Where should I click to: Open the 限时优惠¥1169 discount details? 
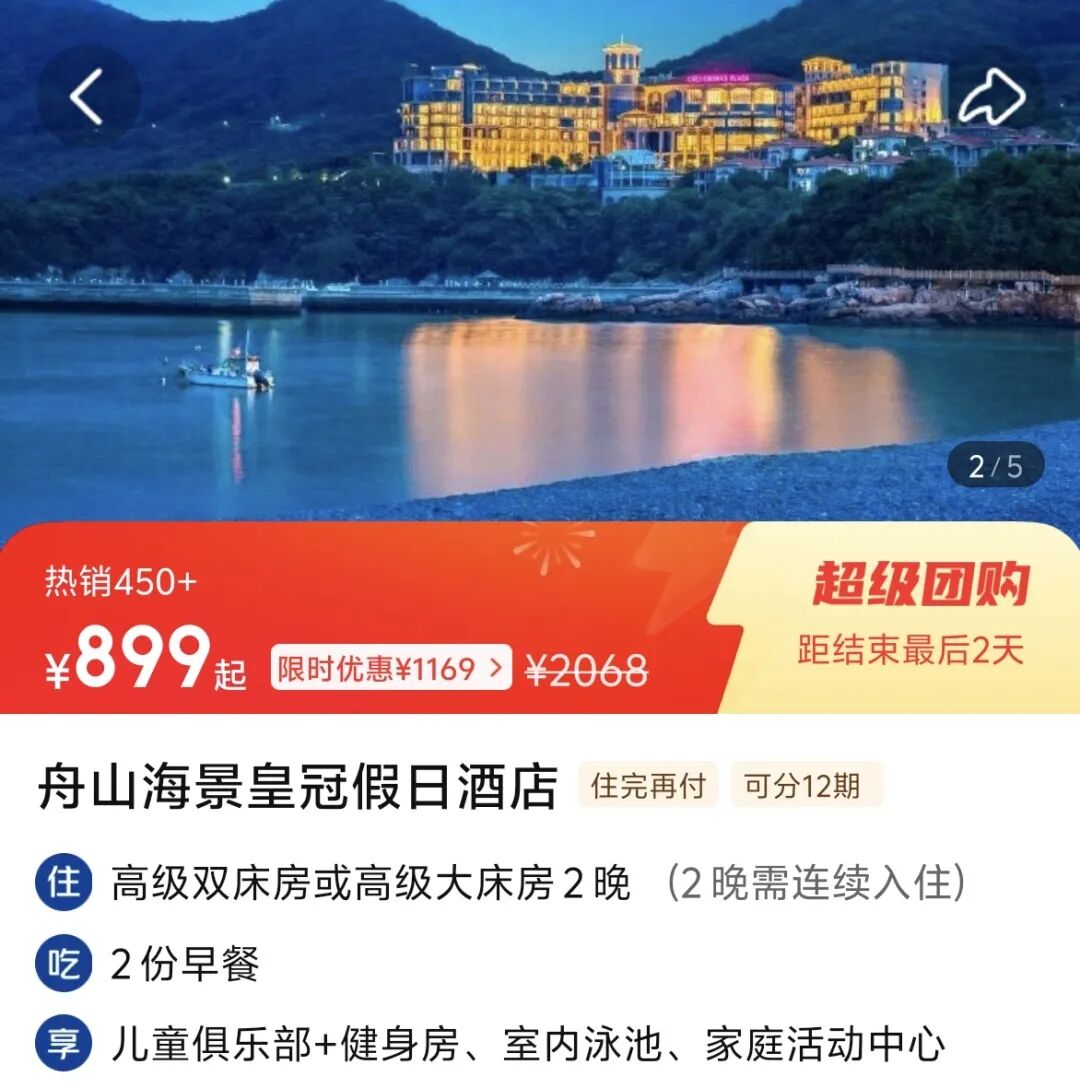click(x=391, y=669)
